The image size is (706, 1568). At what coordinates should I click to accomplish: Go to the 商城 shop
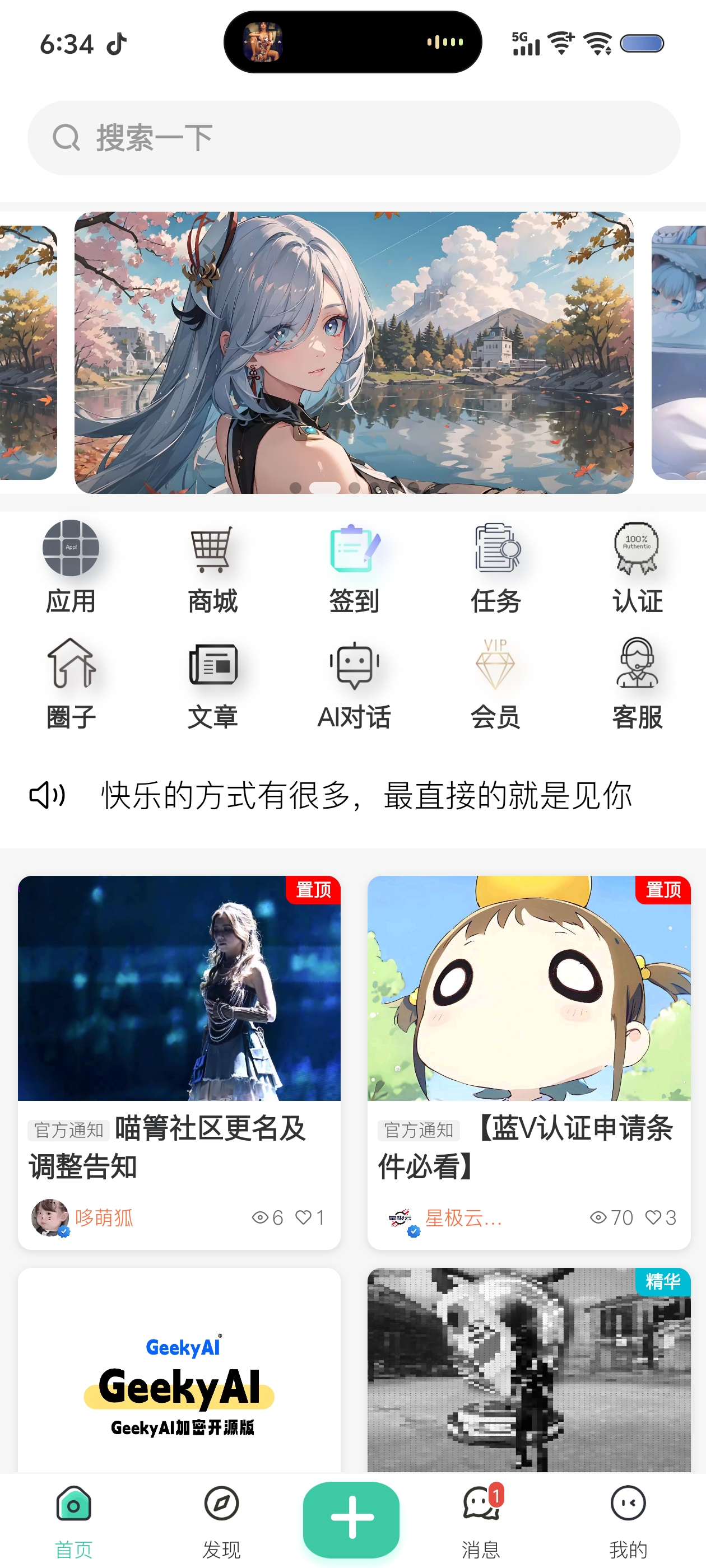click(212, 566)
